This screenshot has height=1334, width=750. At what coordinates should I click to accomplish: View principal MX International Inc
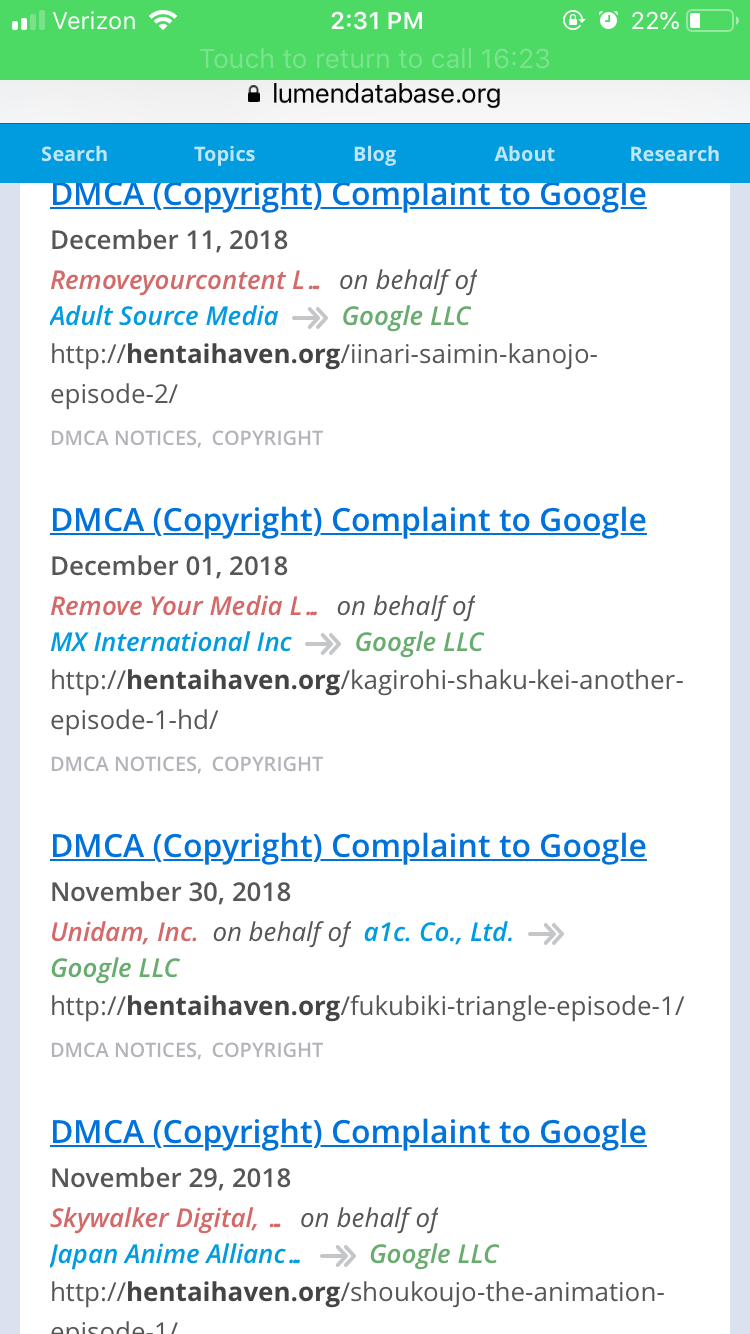171,642
